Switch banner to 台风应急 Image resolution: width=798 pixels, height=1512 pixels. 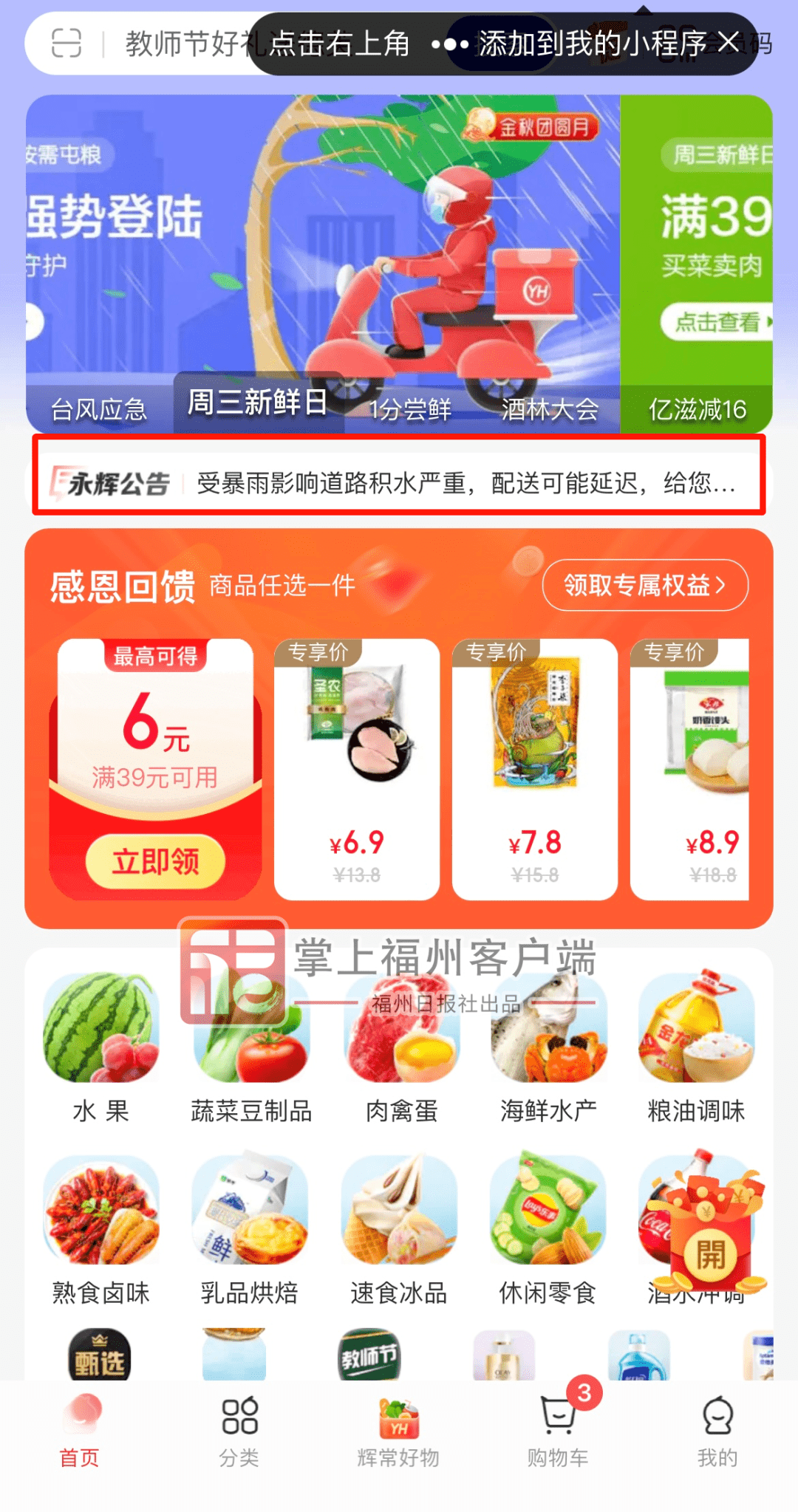(x=98, y=408)
